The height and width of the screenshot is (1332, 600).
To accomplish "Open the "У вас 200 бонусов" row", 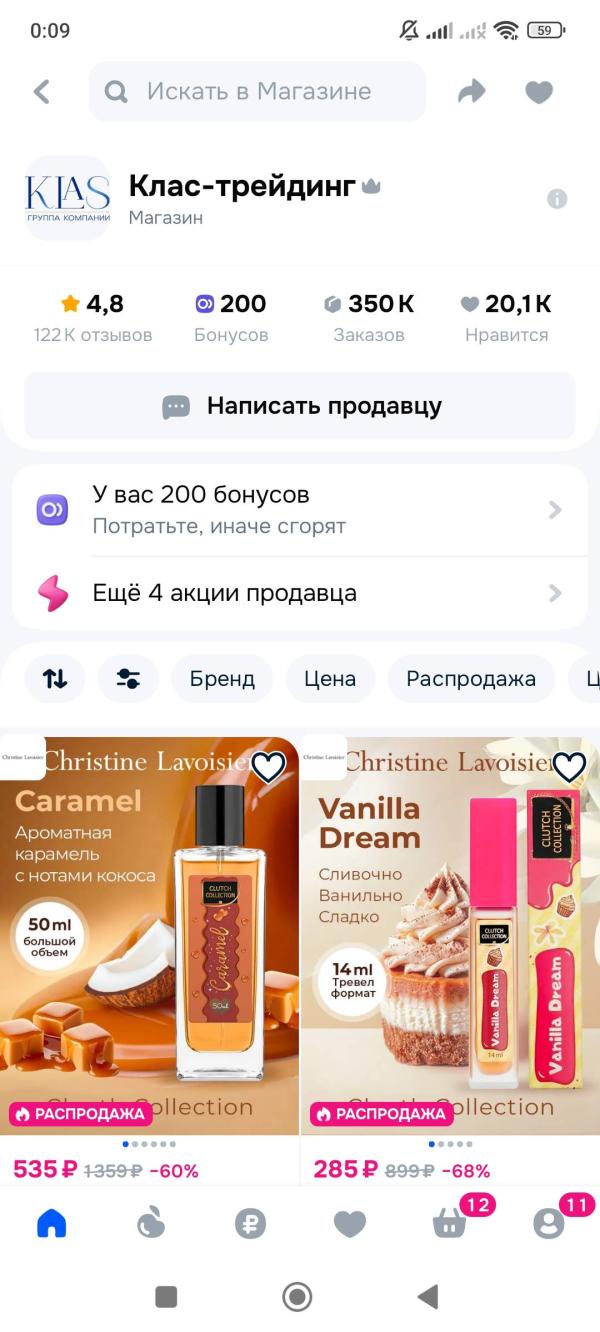I will tap(300, 510).
